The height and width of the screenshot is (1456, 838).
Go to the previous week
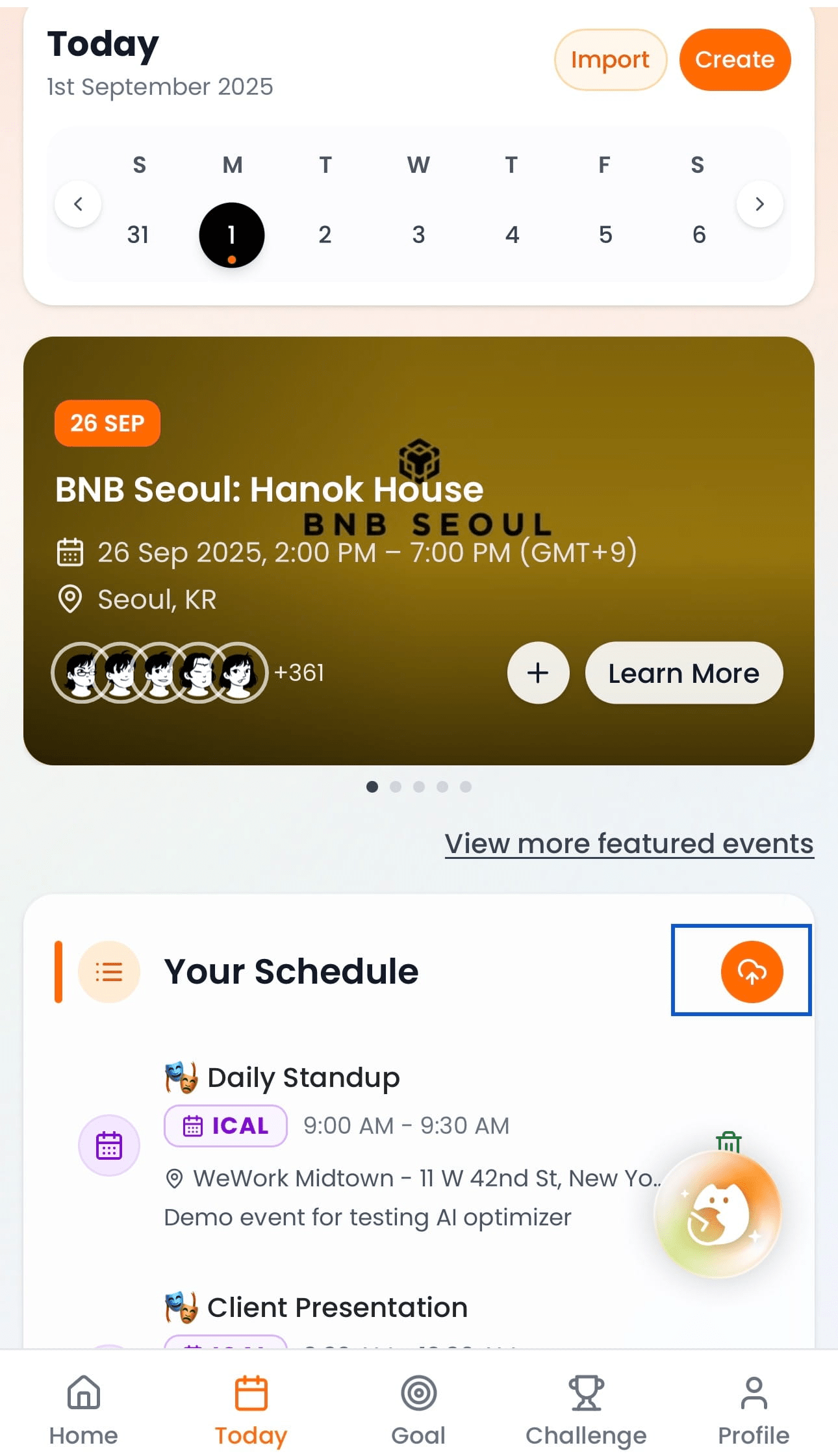tap(78, 204)
